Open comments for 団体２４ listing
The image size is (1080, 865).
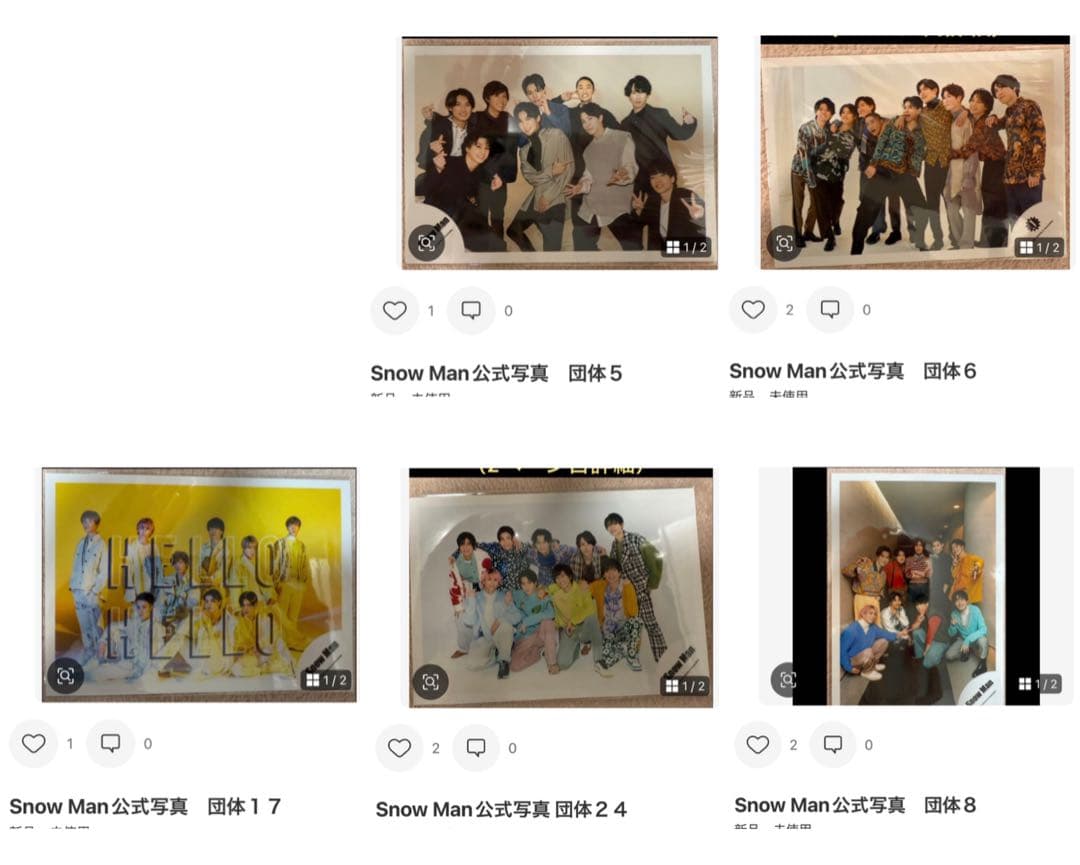[476, 748]
